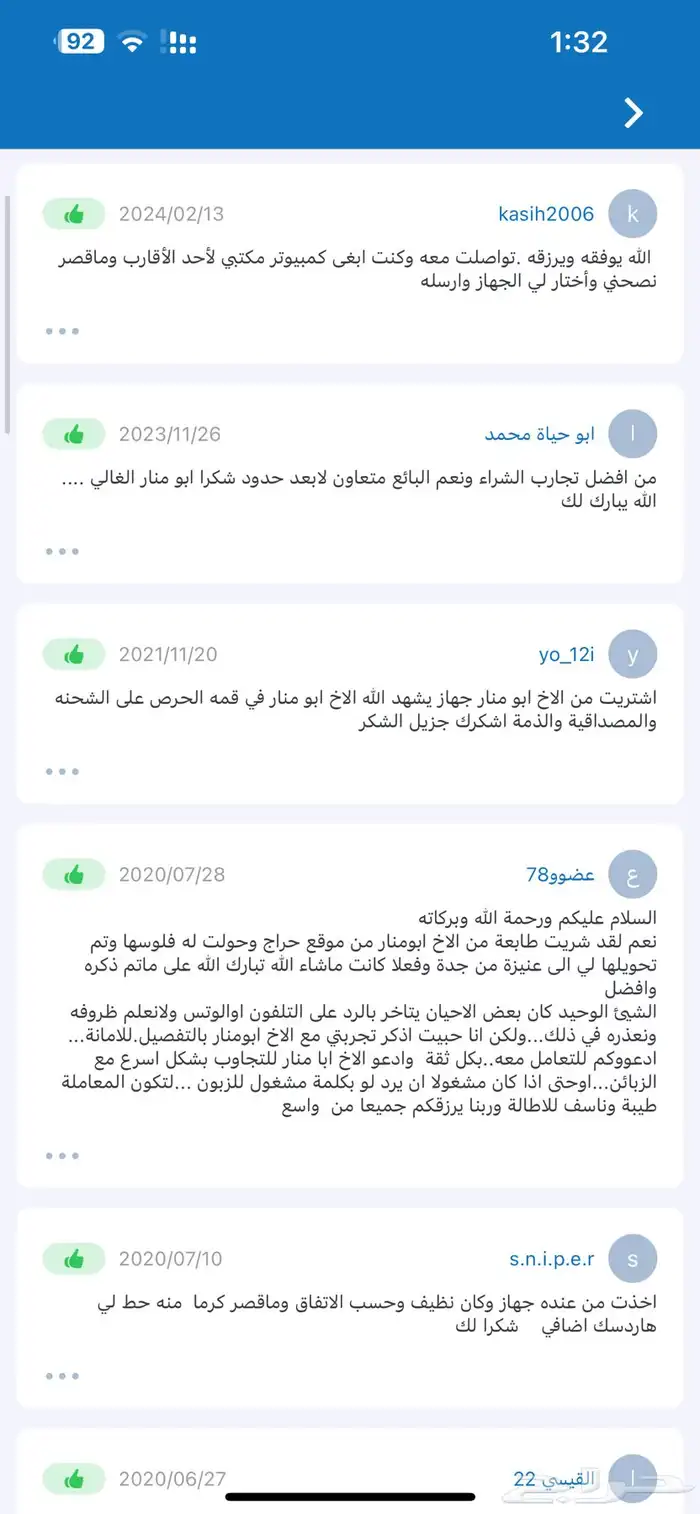Open more options on yo_12i's review

62,771
